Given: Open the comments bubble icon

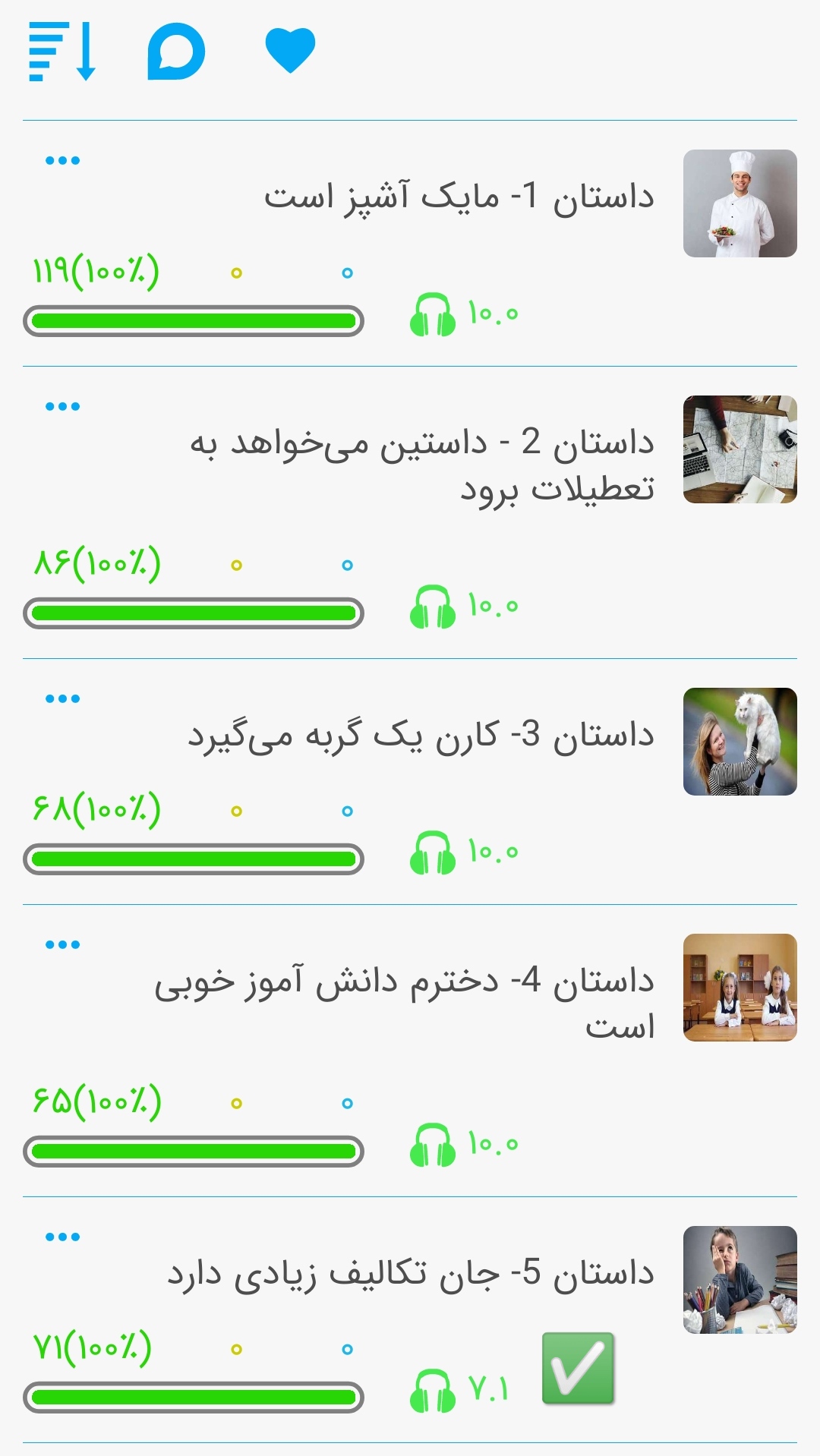Looking at the screenshot, I should click(x=176, y=51).
